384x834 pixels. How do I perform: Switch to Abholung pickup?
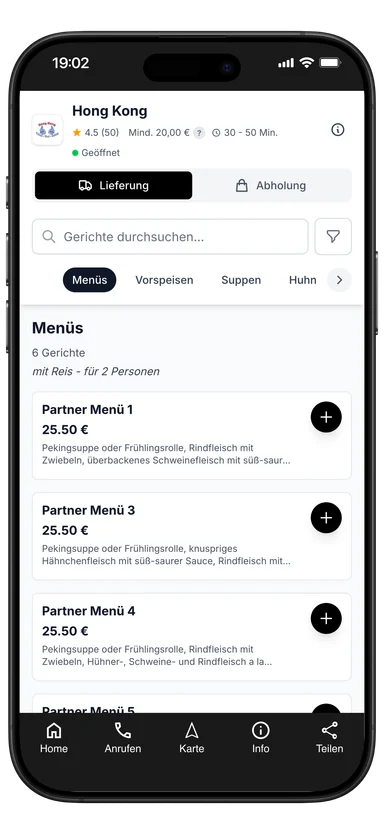click(271, 186)
